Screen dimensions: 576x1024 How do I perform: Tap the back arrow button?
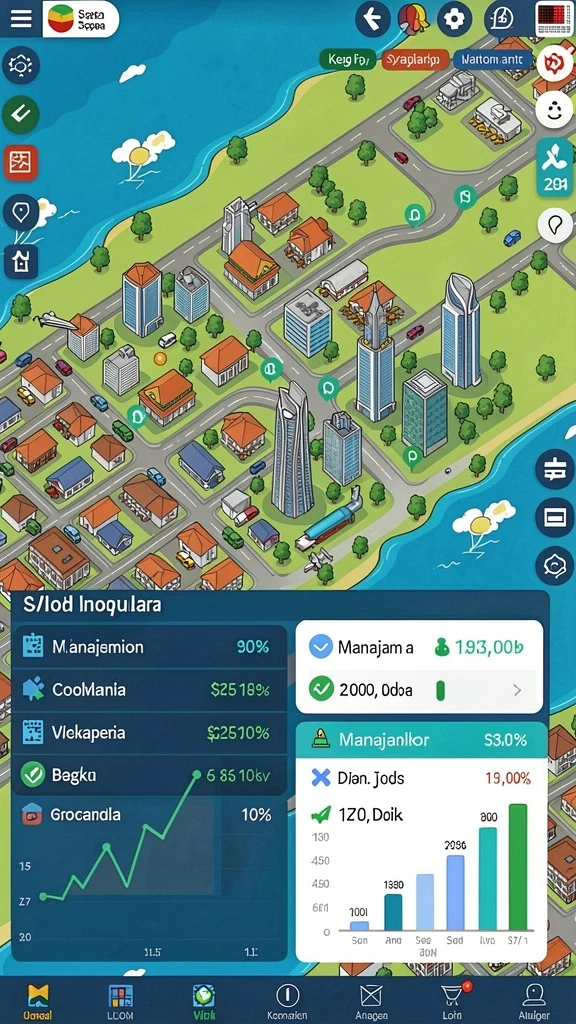coord(373,19)
